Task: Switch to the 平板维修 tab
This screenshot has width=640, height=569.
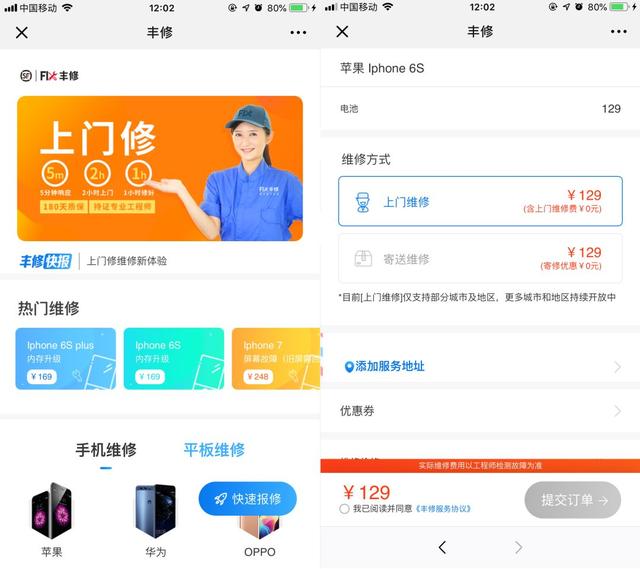Action: 214,450
